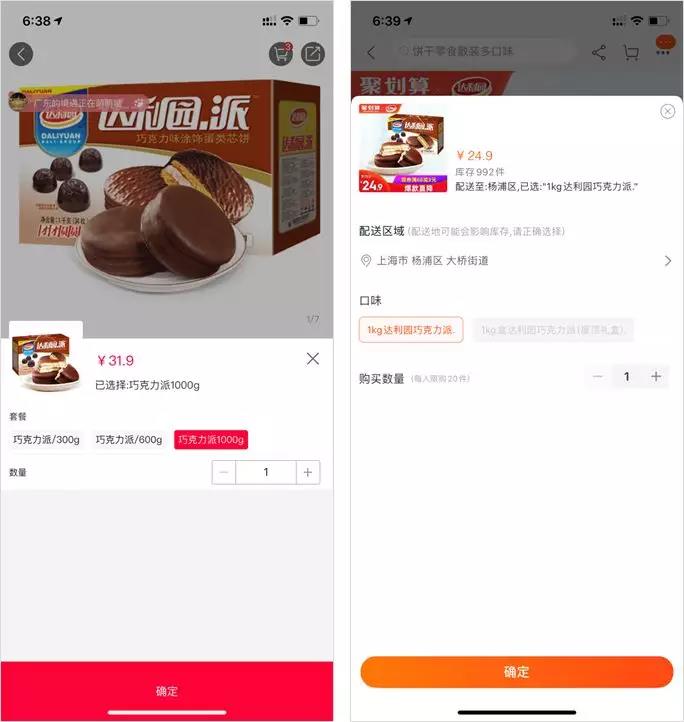Tap the selected 巧克力派1000g option

[211, 439]
